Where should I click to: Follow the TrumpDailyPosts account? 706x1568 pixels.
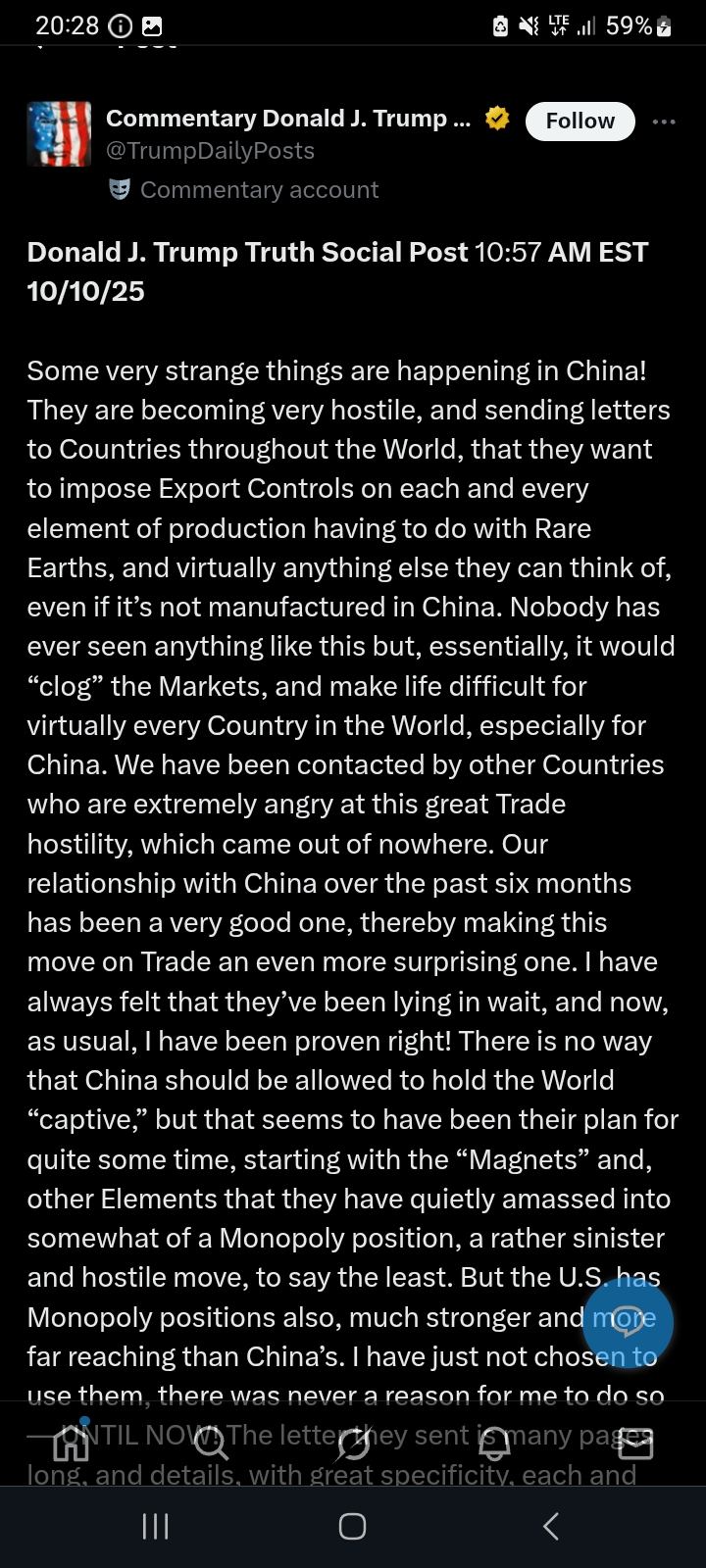[x=580, y=121]
